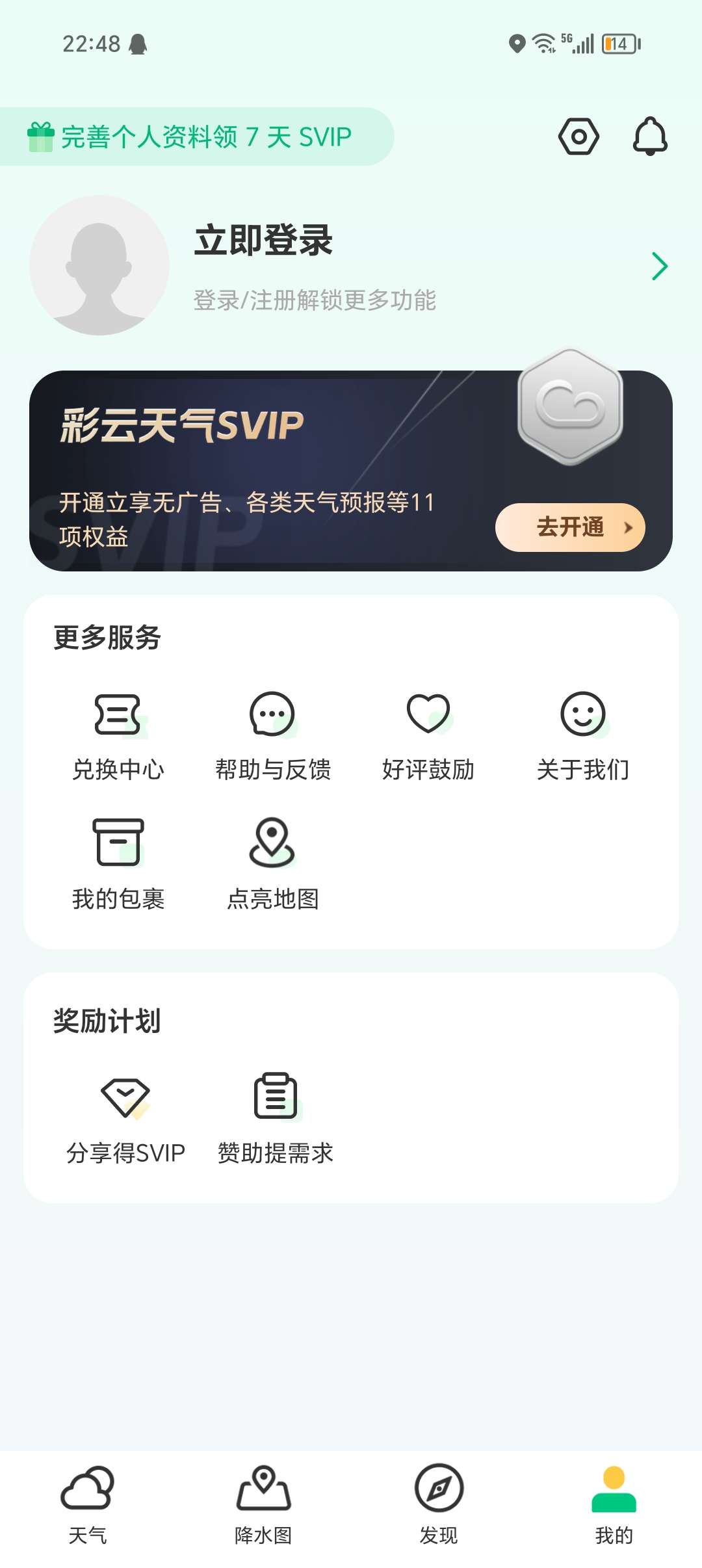Open 兑换中心

pyautogui.click(x=118, y=736)
